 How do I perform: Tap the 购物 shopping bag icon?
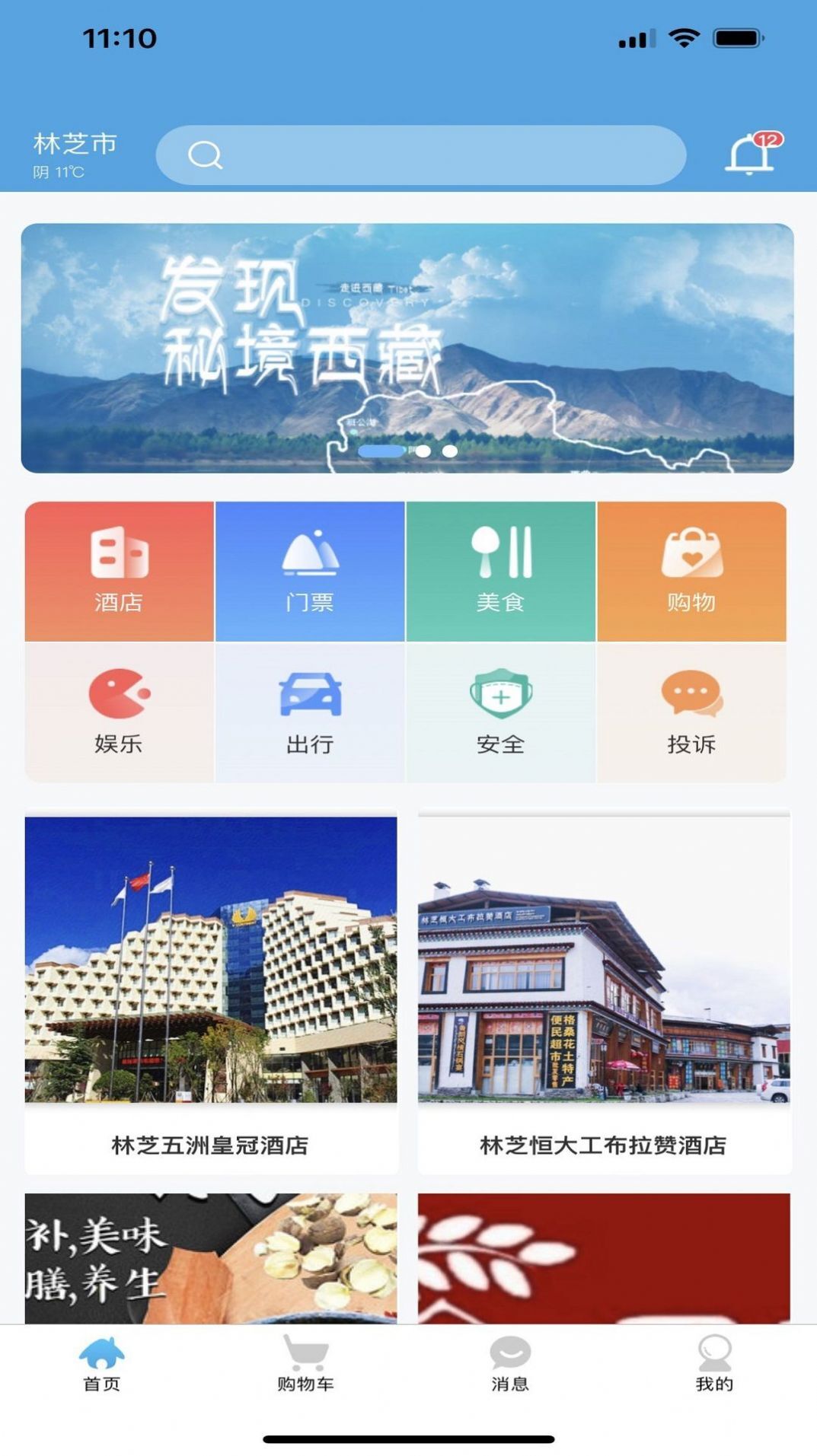691,571
